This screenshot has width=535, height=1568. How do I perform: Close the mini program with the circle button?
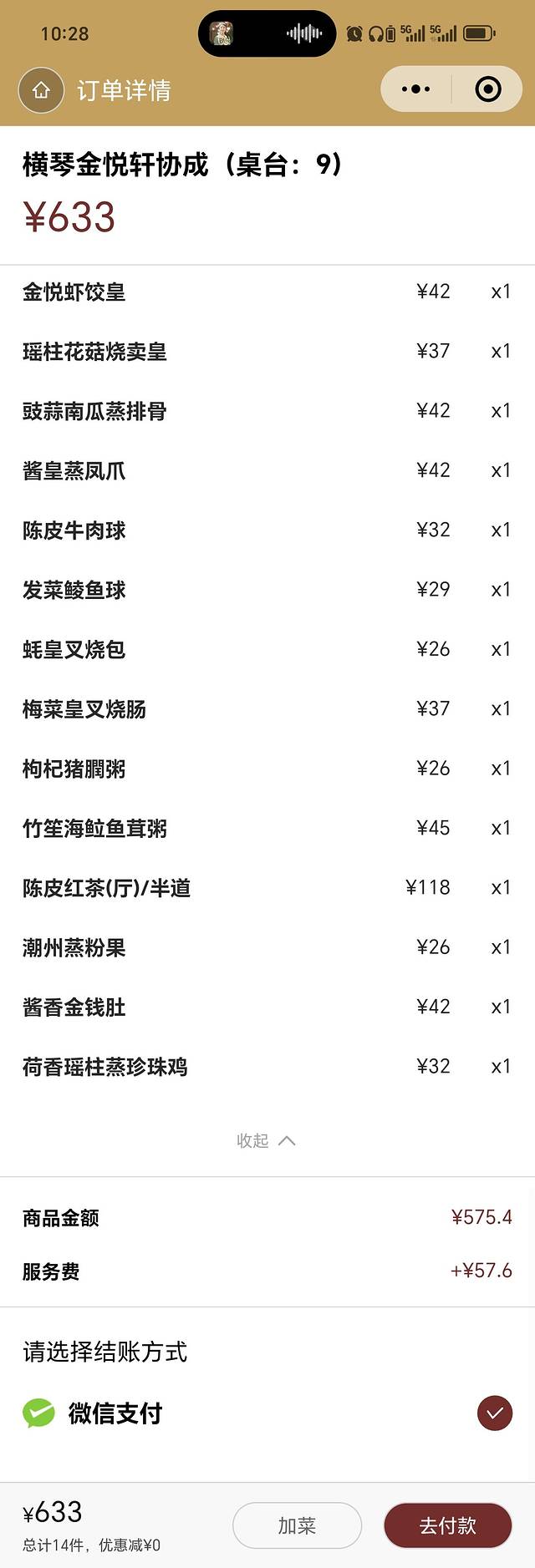click(487, 89)
